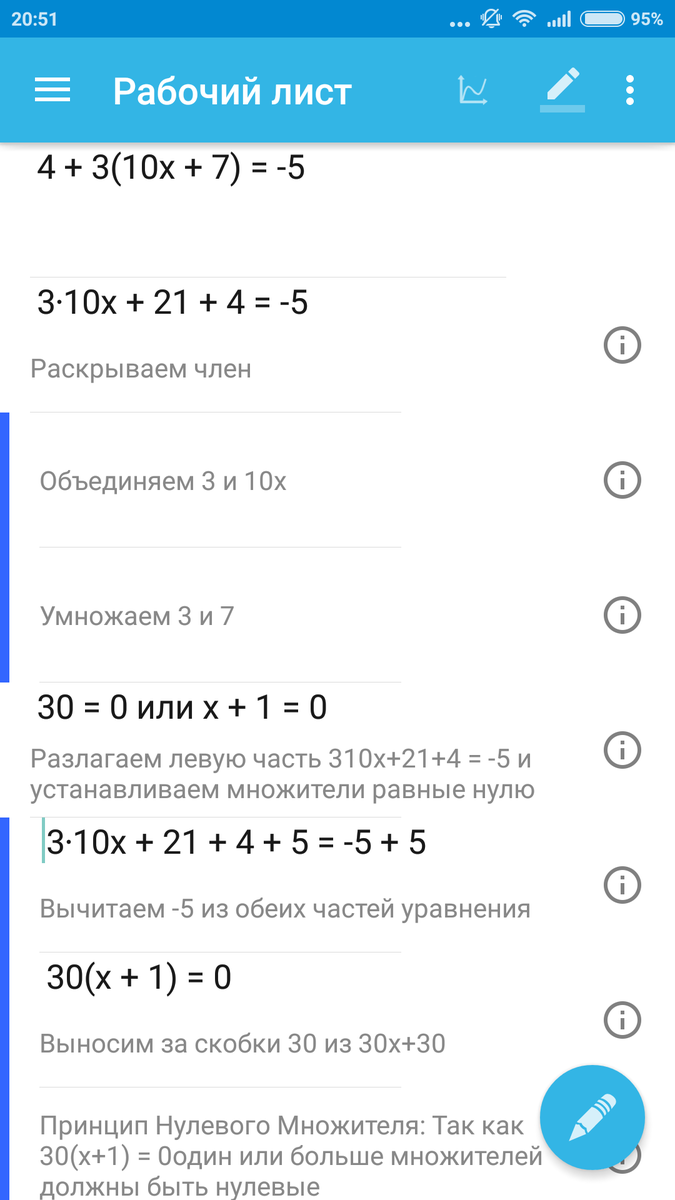Image resolution: width=675 pixels, height=1200 pixels.
Task: Open the graph chart icon
Action: point(473,91)
